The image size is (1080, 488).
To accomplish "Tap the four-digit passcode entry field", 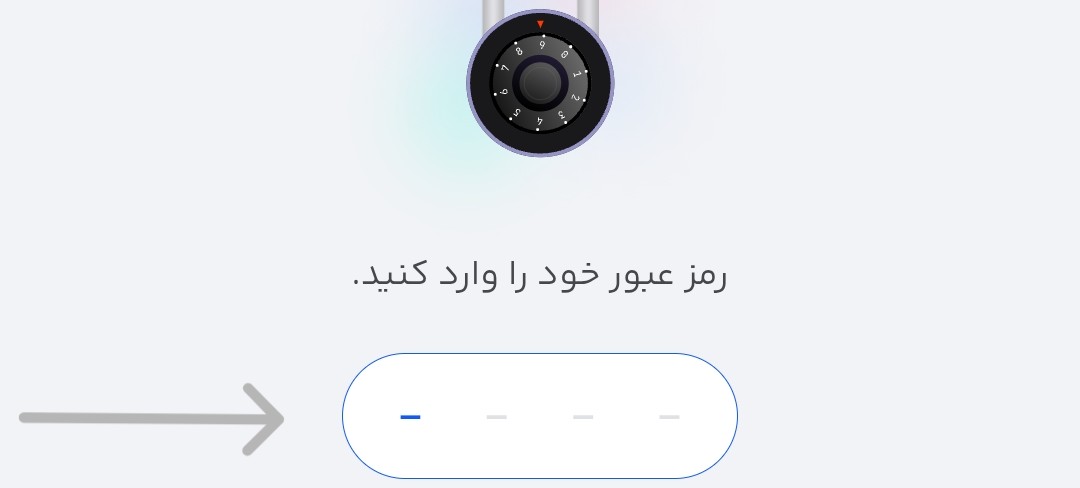I will 540,416.
